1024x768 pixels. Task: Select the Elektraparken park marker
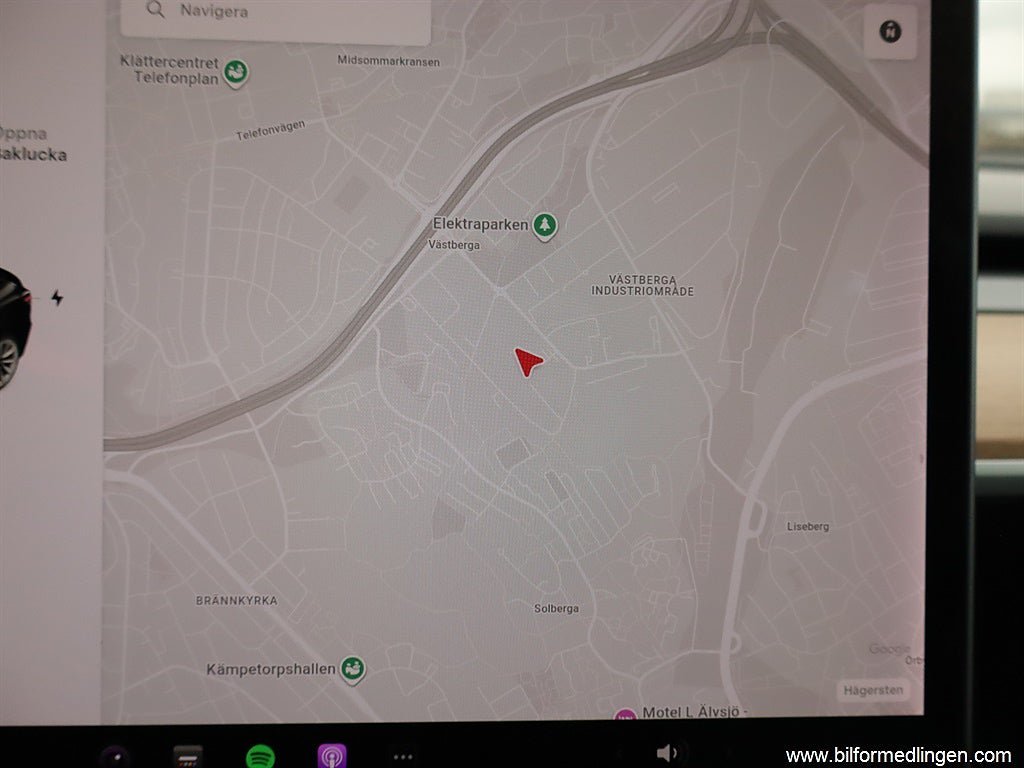[x=545, y=225]
